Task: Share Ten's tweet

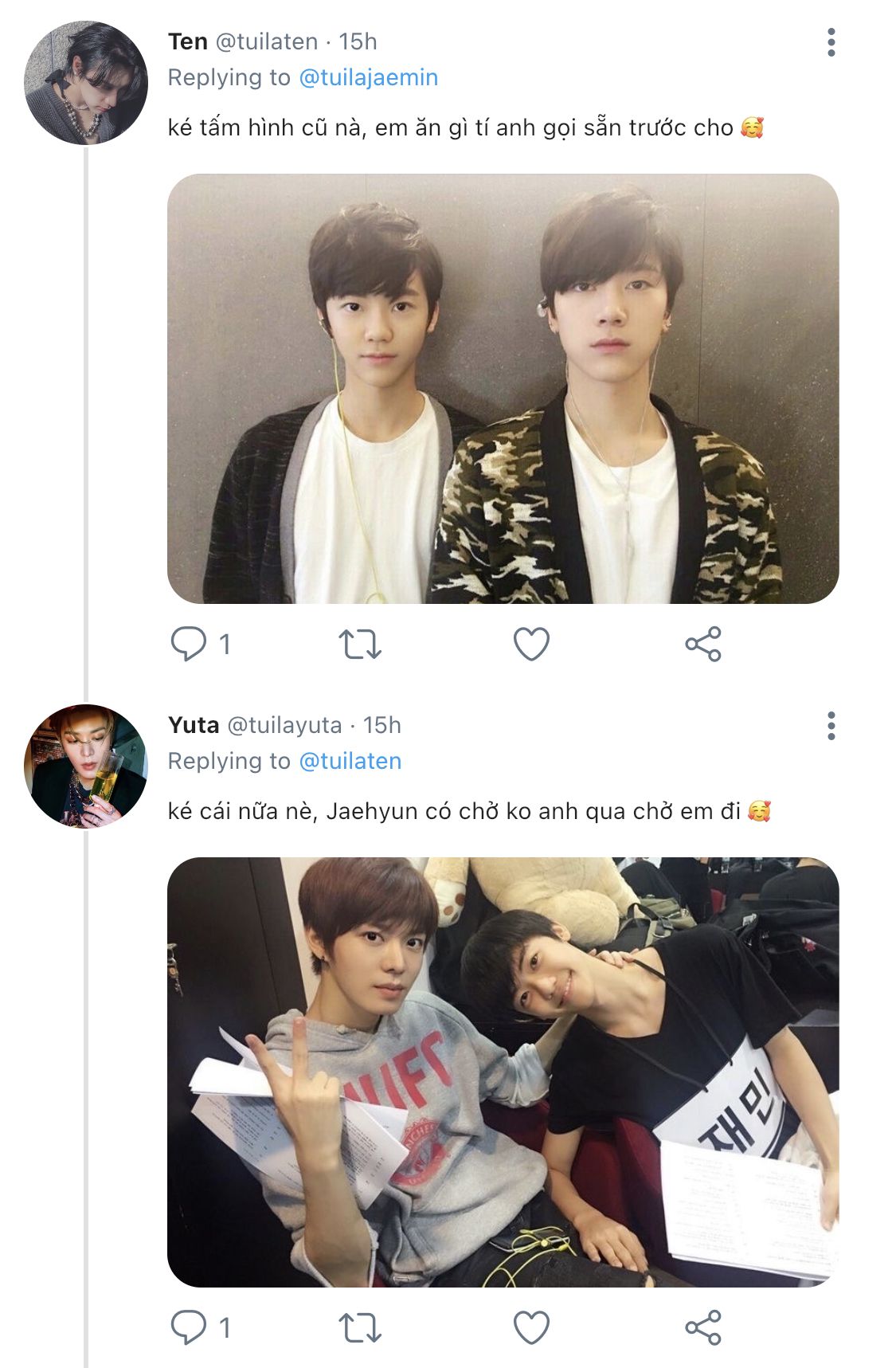Action: click(702, 644)
